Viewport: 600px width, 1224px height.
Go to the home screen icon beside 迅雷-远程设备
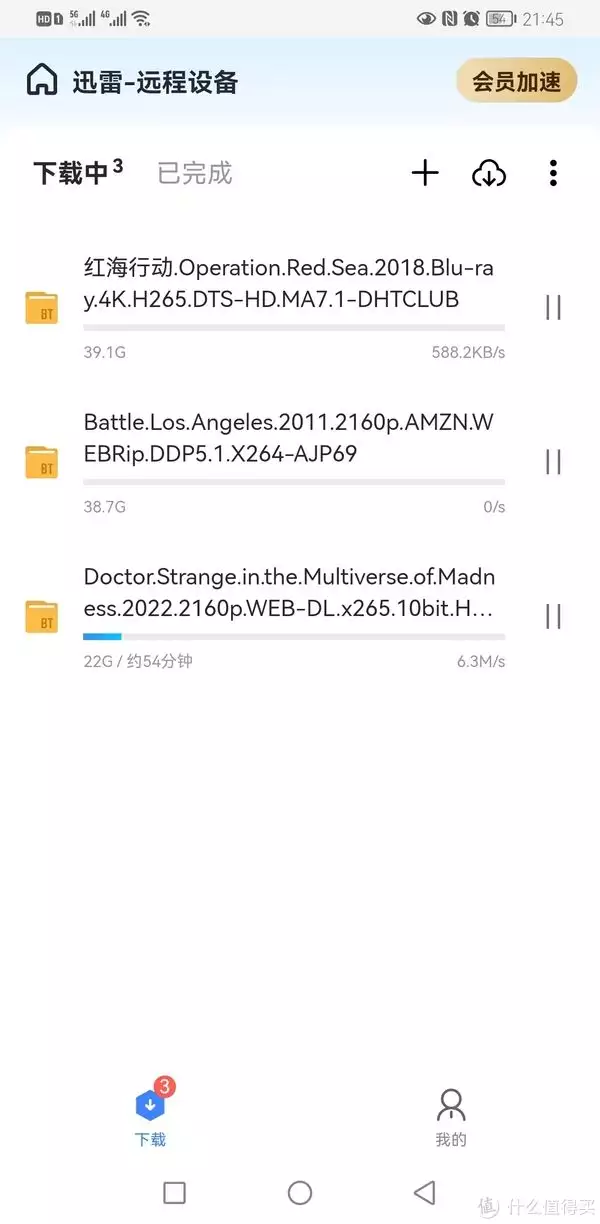[42, 80]
